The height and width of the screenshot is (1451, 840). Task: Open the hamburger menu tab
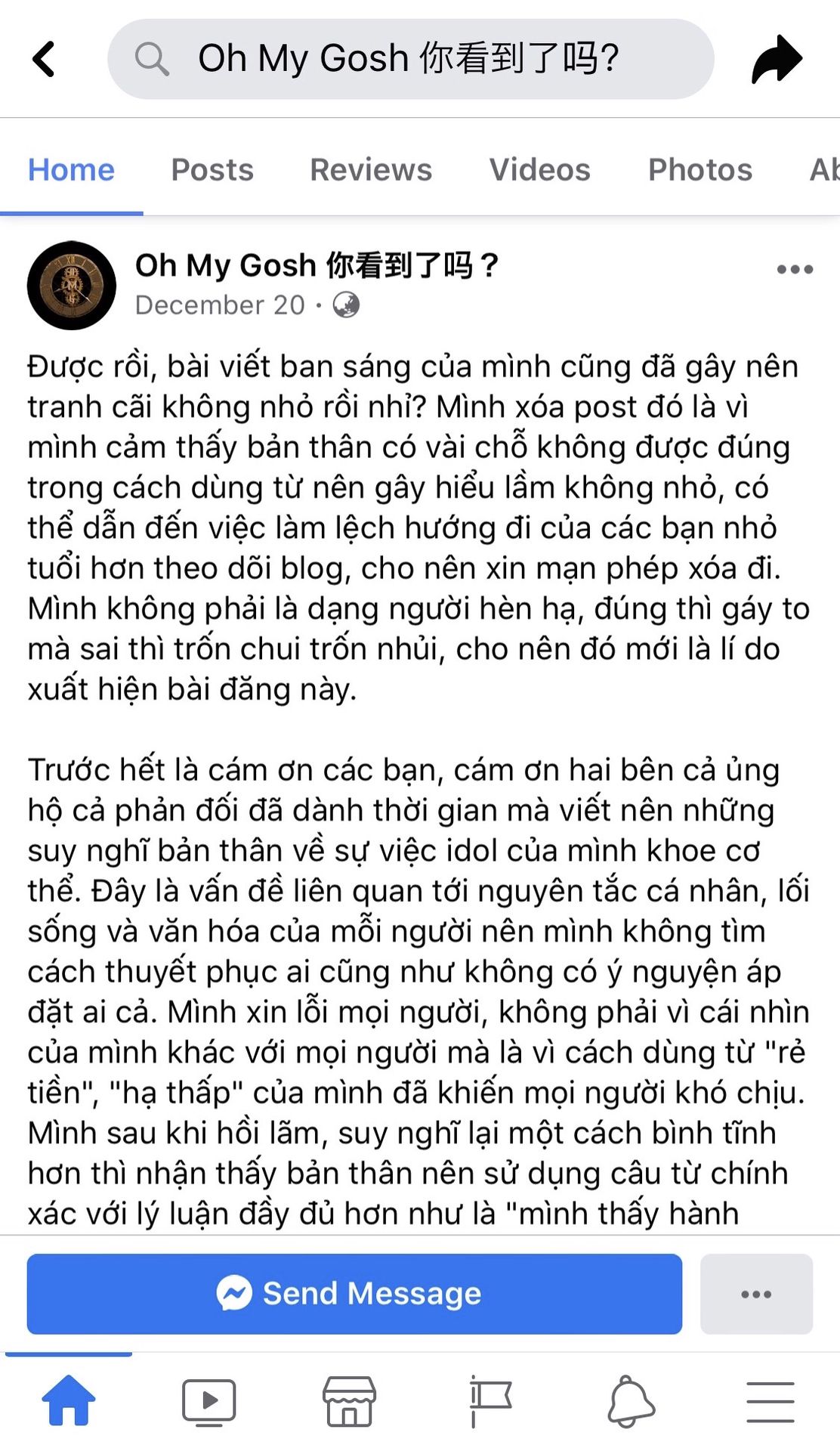[770, 1400]
